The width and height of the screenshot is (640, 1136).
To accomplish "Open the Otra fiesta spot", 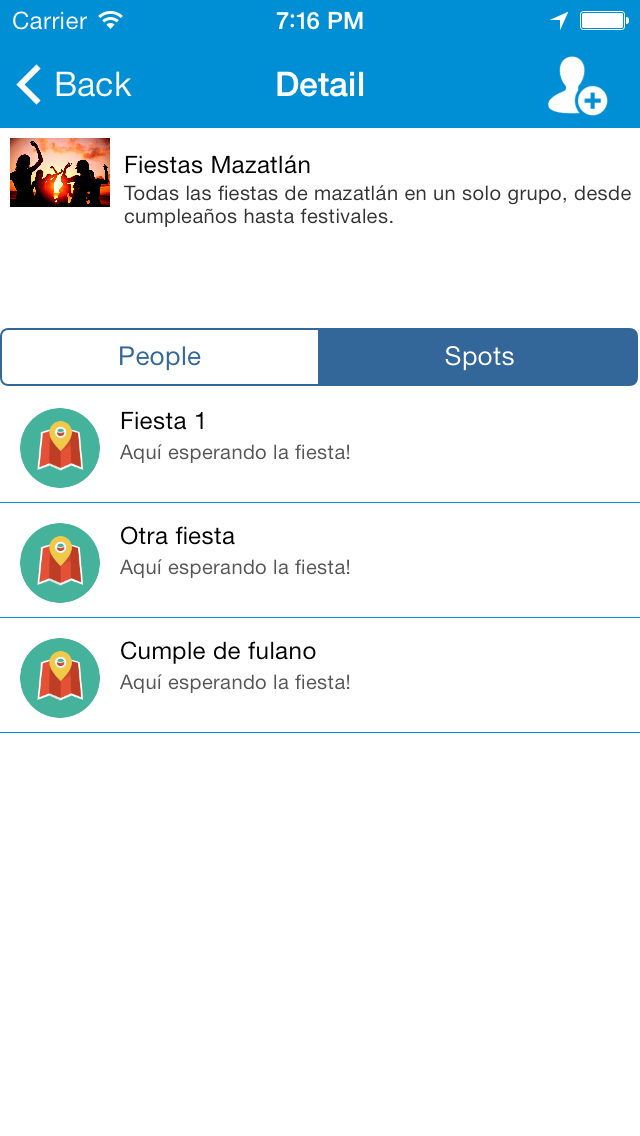I will [x=320, y=560].
